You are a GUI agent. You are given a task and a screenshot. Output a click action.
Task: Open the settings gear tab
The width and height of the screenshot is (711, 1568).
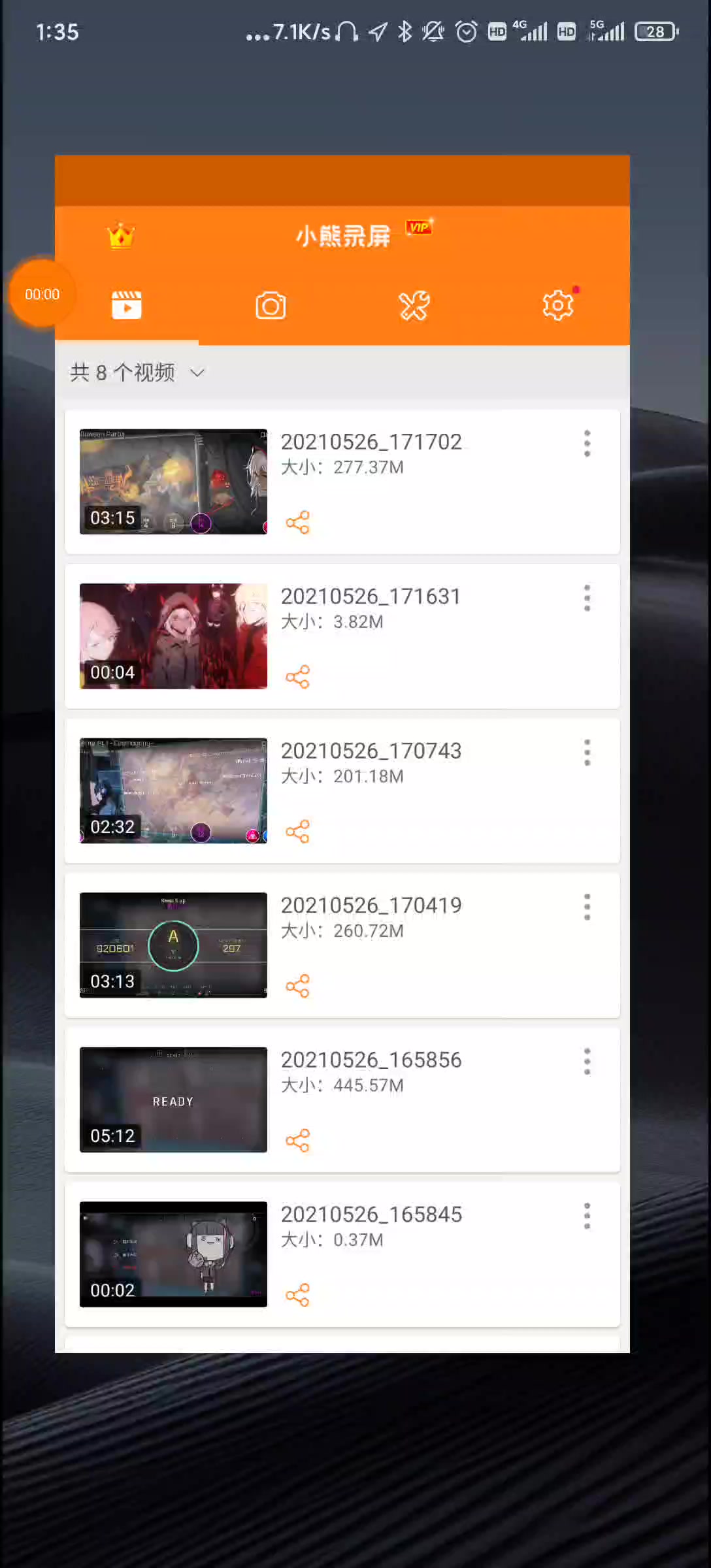coord(558,305)
